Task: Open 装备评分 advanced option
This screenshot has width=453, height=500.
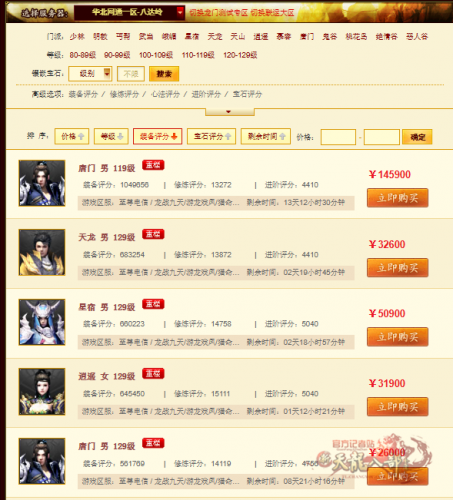Action: click(x=83, y=94)
